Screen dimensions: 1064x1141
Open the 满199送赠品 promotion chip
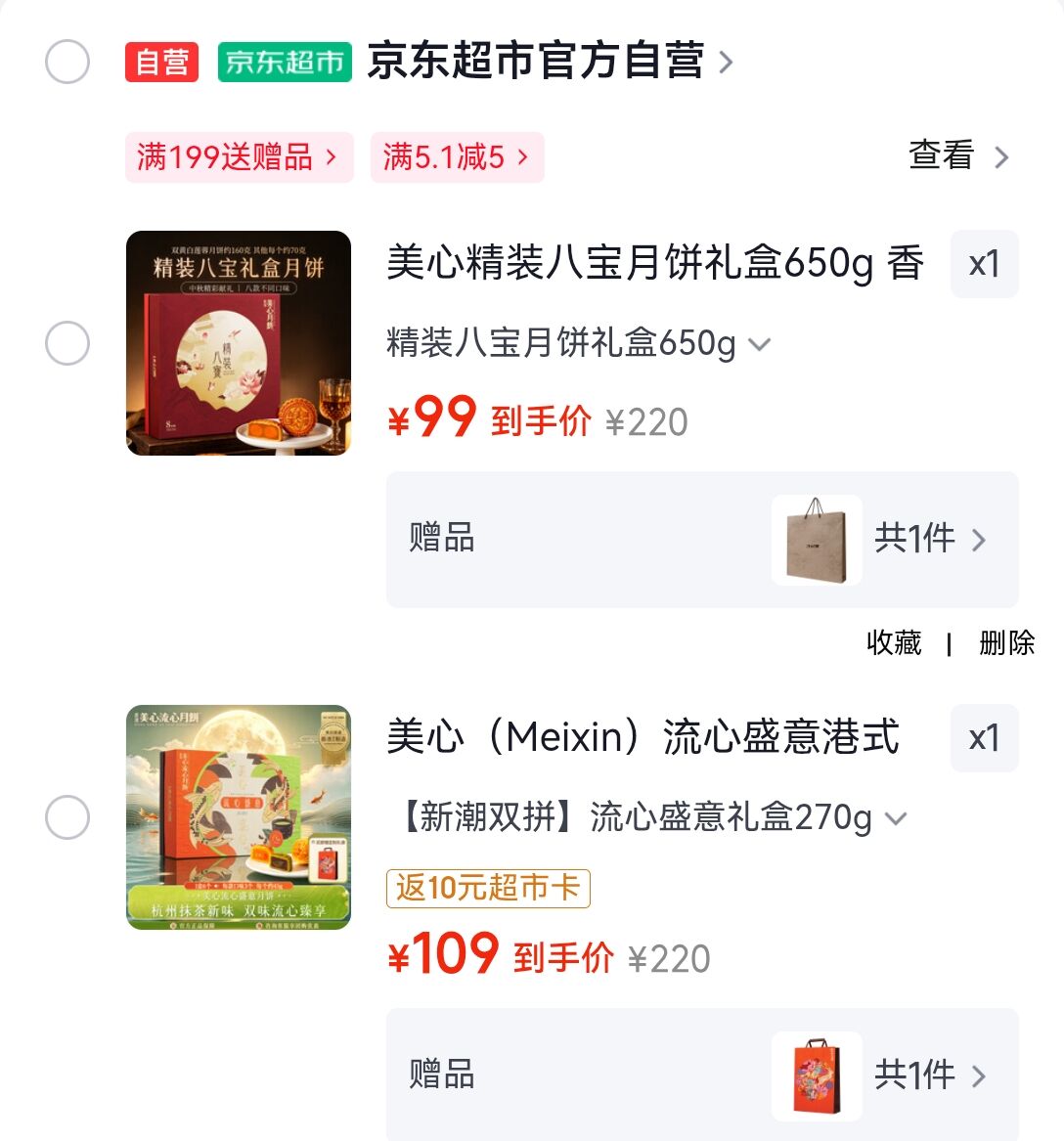point(239,157)
